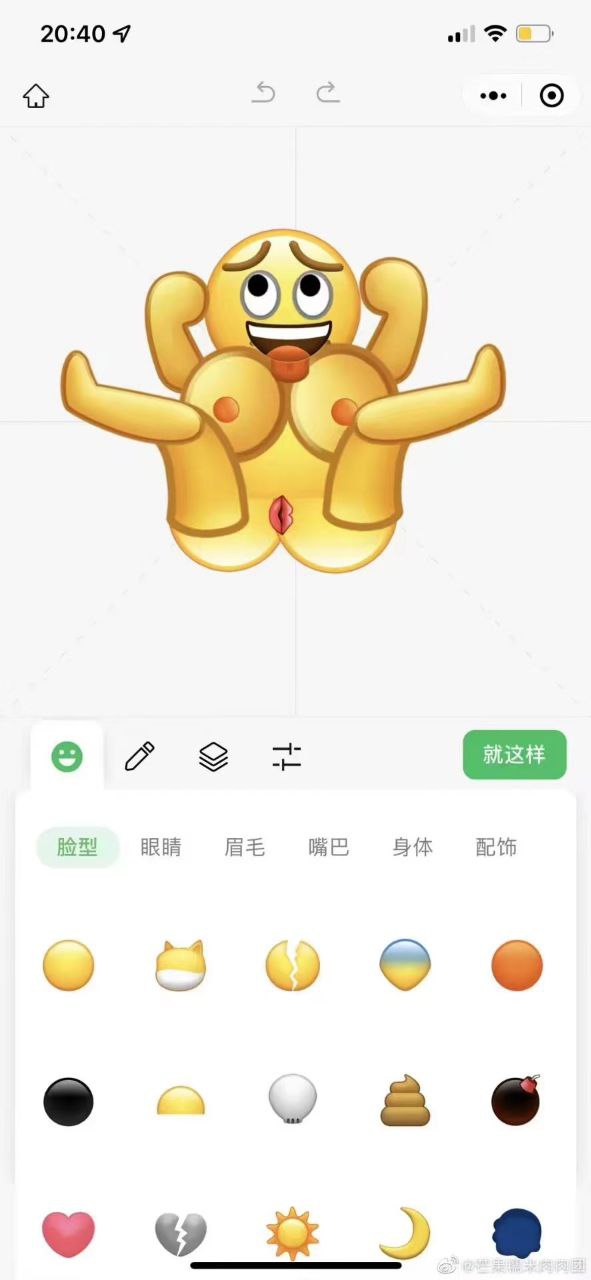Select the pencil drawing tool
The height and width of the screenshot is (1280, 591).
tap(140, 756)
